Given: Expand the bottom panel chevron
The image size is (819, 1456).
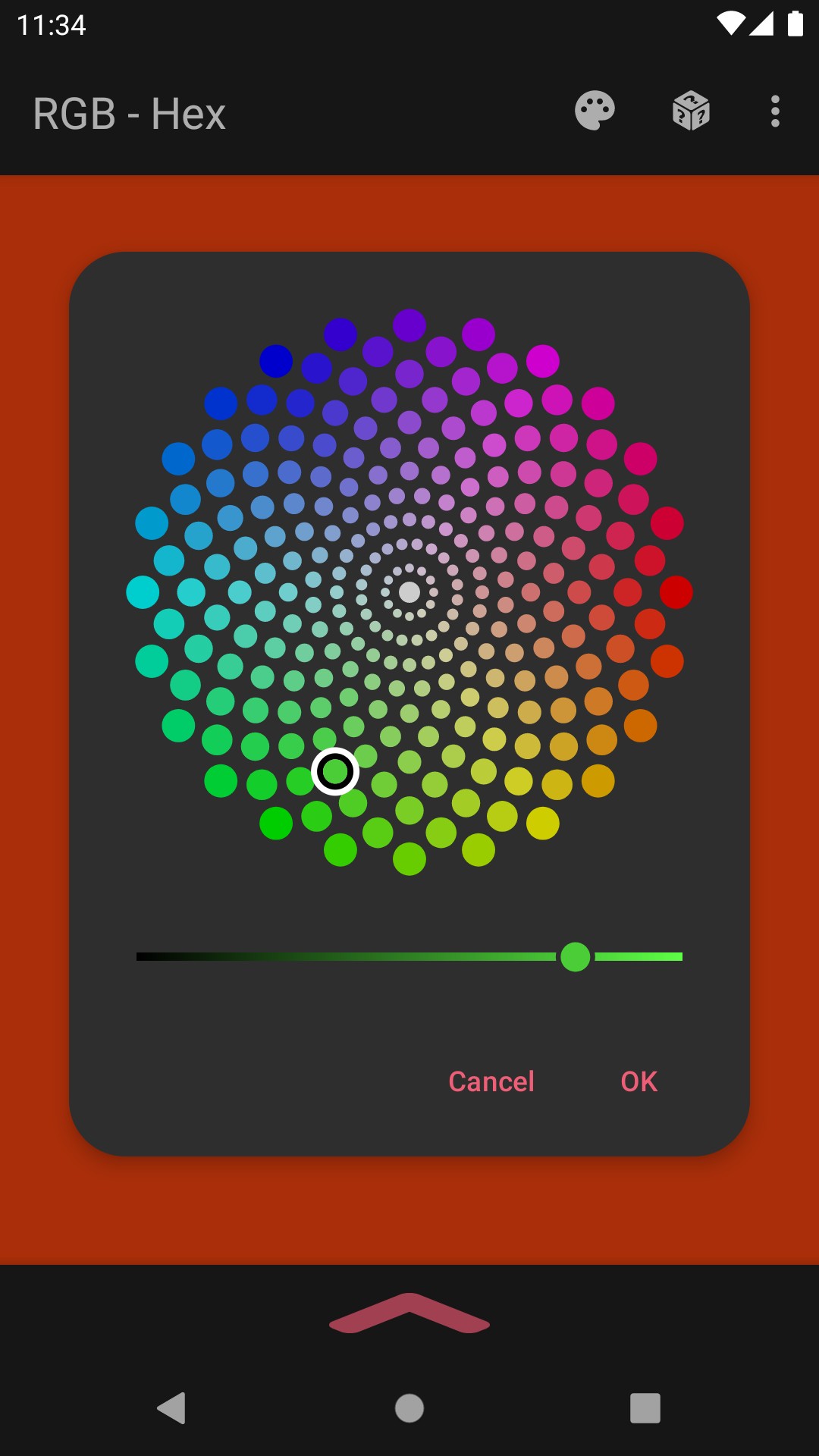Looking at the screenshot, I should tap(409, 1313).
